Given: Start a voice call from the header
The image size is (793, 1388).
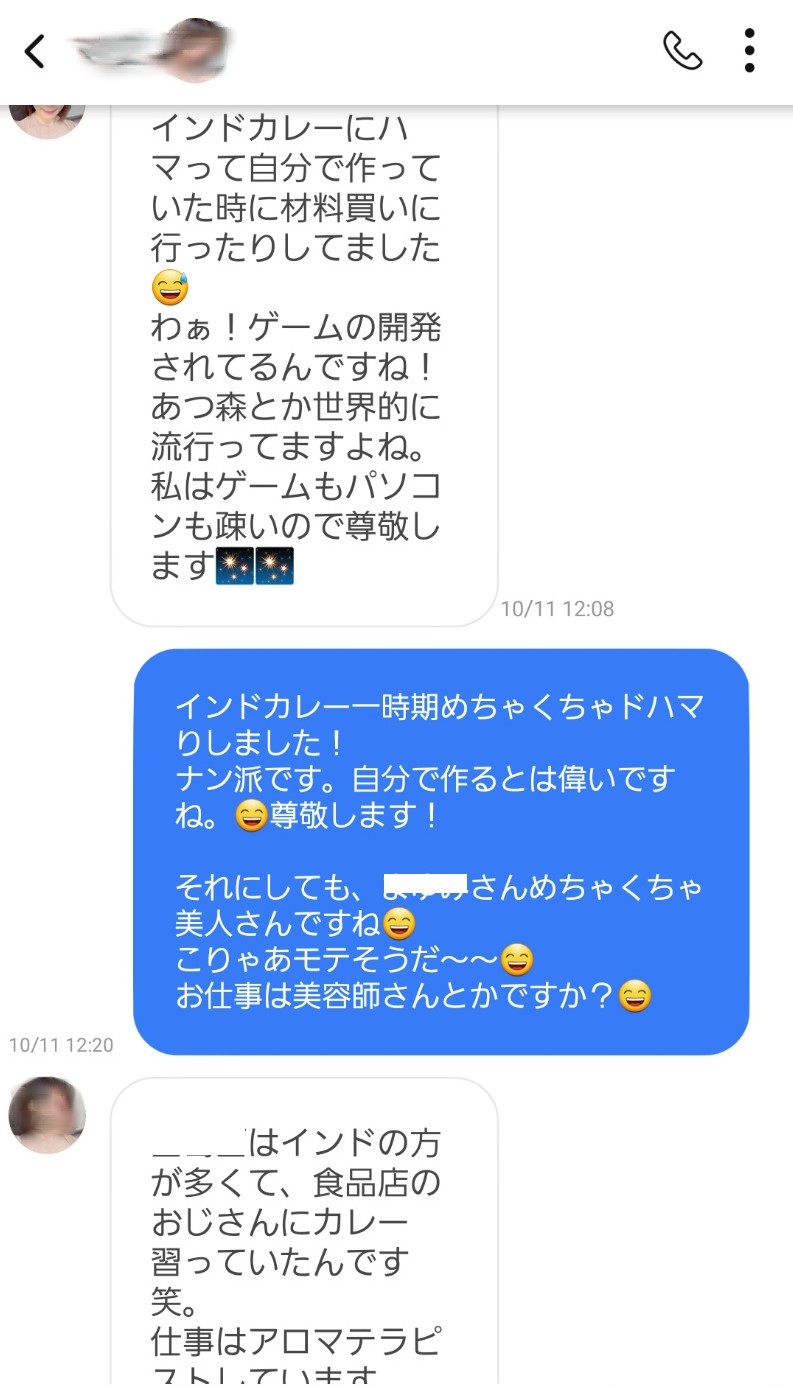Looking at the screenshot, I should (x=682, y=50).
